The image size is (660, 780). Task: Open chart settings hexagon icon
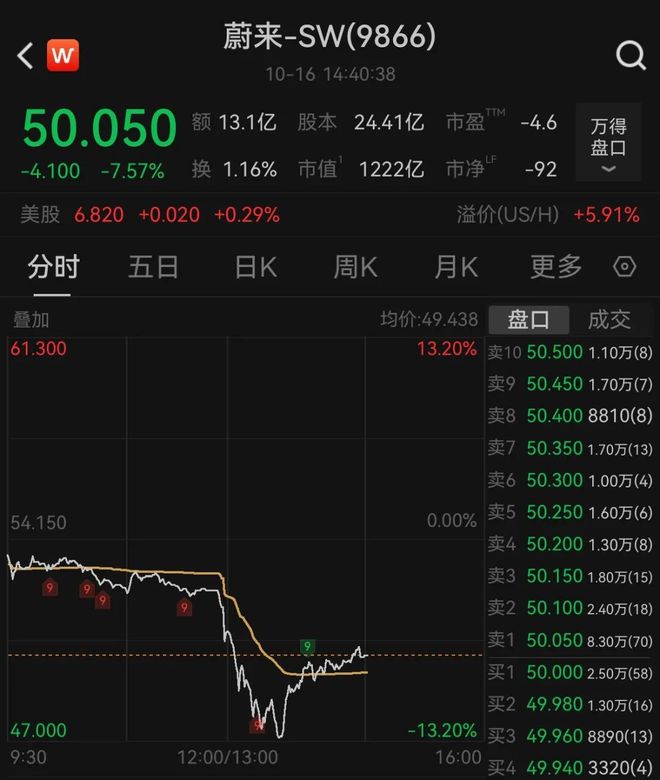tap(624, 267)
